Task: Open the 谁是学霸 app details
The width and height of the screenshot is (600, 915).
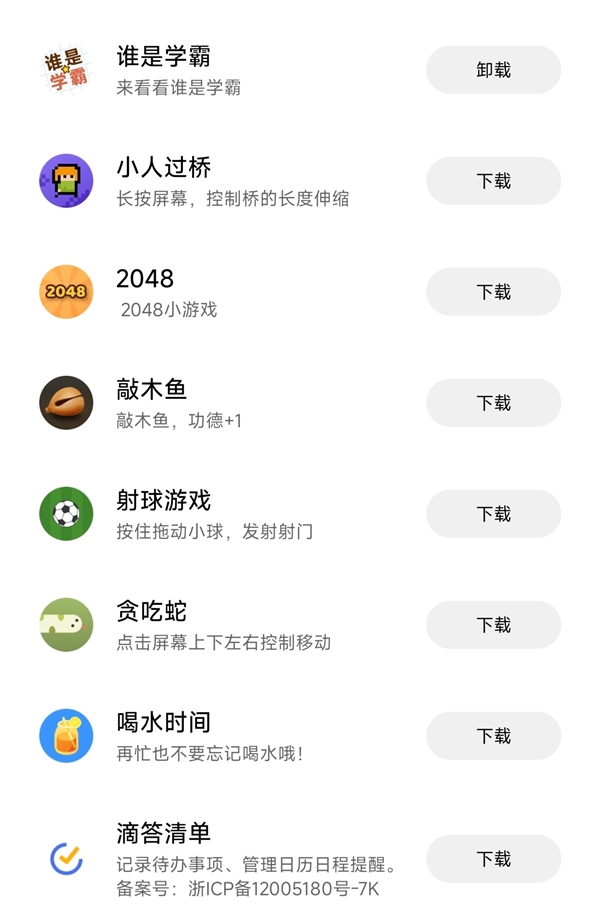Action: click(164, 57)
